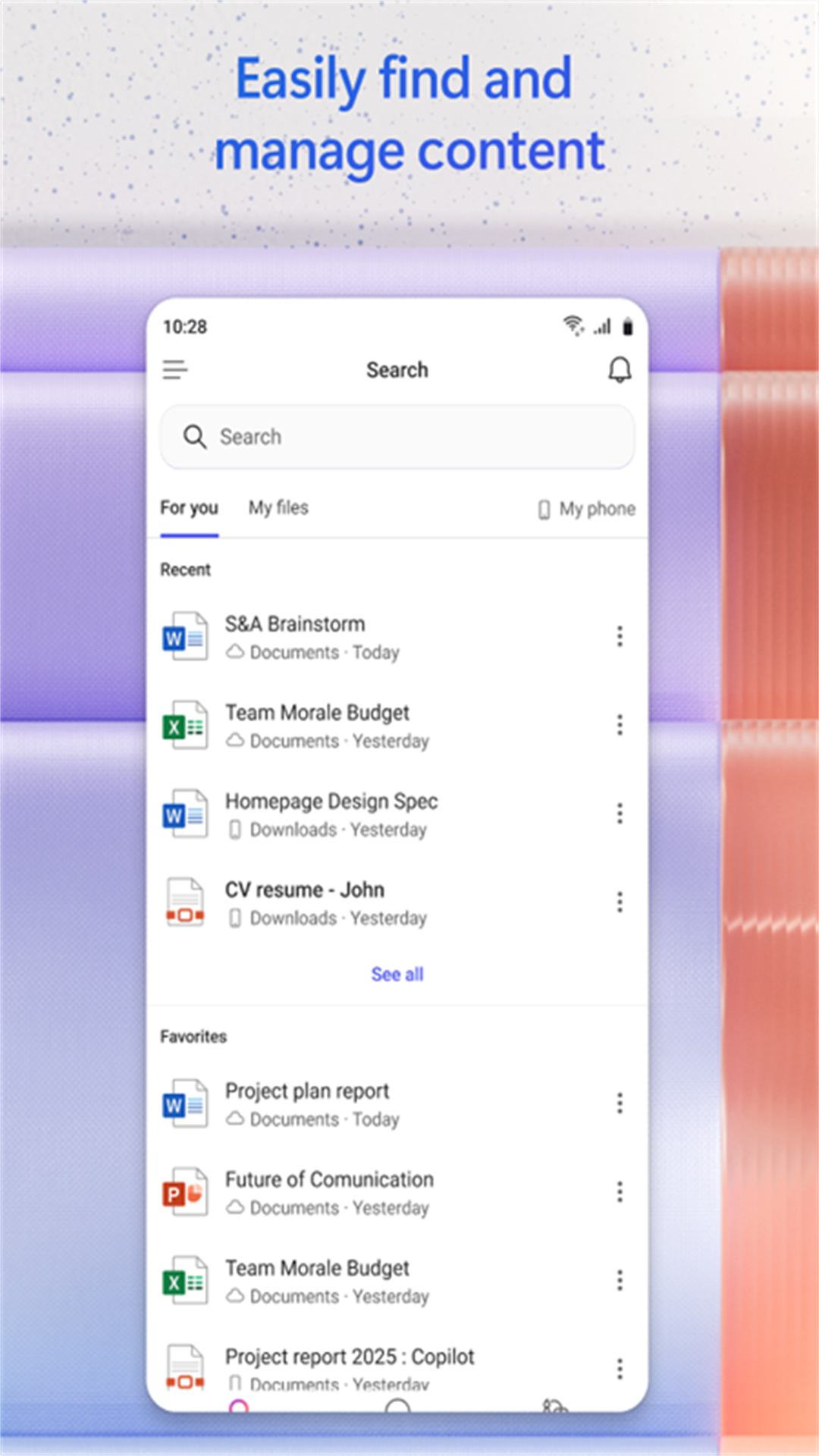Open the PDF icon for CV resume - John
This screenshot has width=819, height=1456.
184,902
